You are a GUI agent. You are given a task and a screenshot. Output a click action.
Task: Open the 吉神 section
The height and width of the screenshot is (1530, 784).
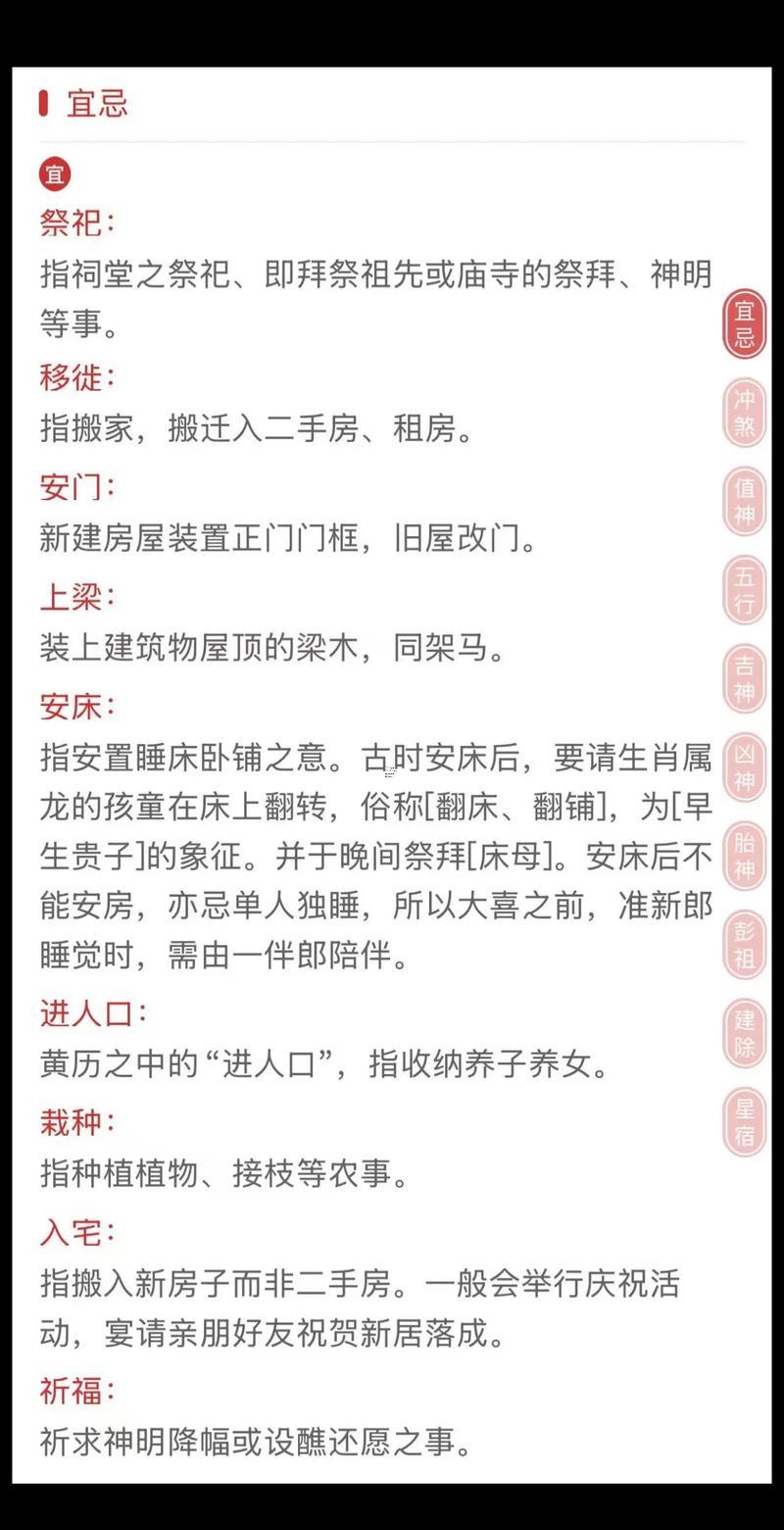pyautogui.click(x=745, y=679)
